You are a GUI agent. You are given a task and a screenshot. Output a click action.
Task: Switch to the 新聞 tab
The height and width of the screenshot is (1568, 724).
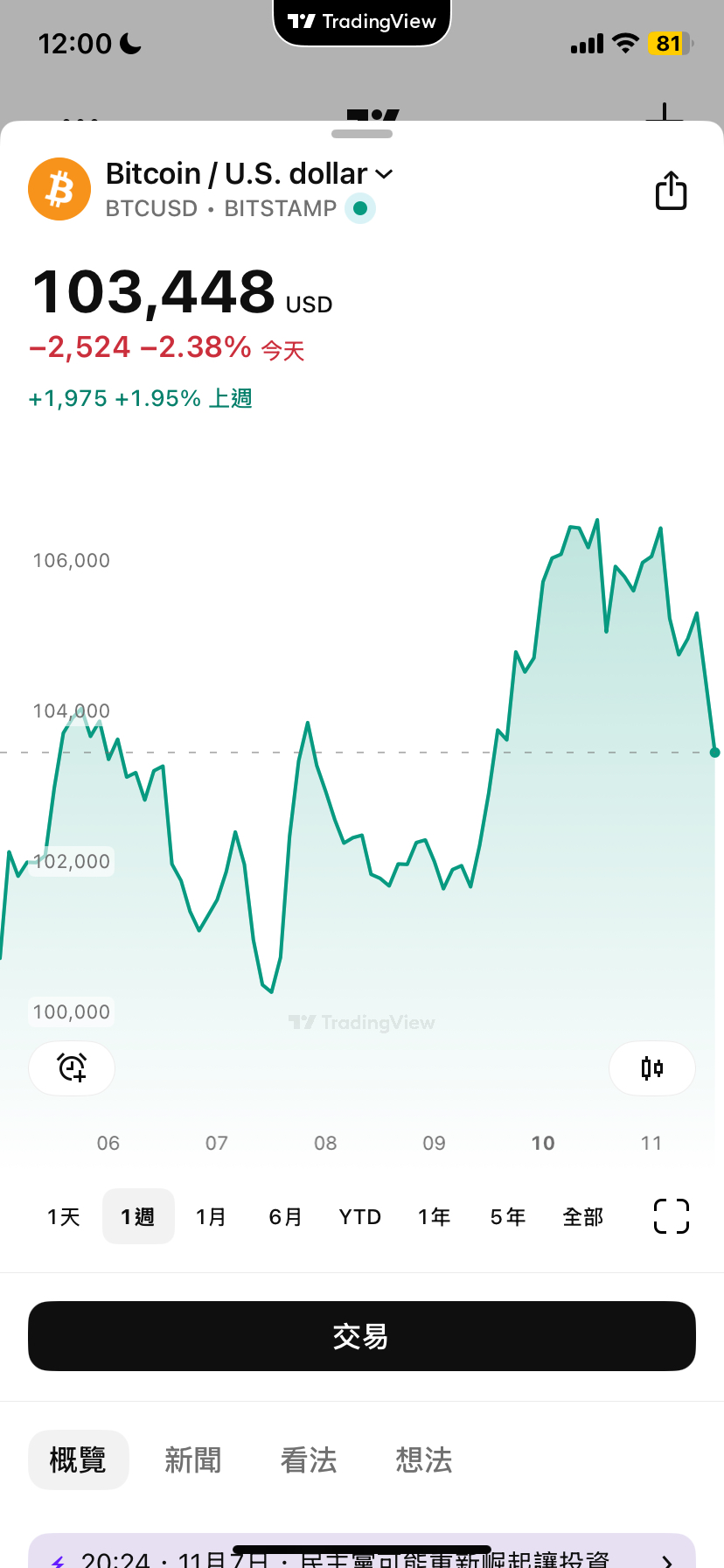(x=193, y=1459)
